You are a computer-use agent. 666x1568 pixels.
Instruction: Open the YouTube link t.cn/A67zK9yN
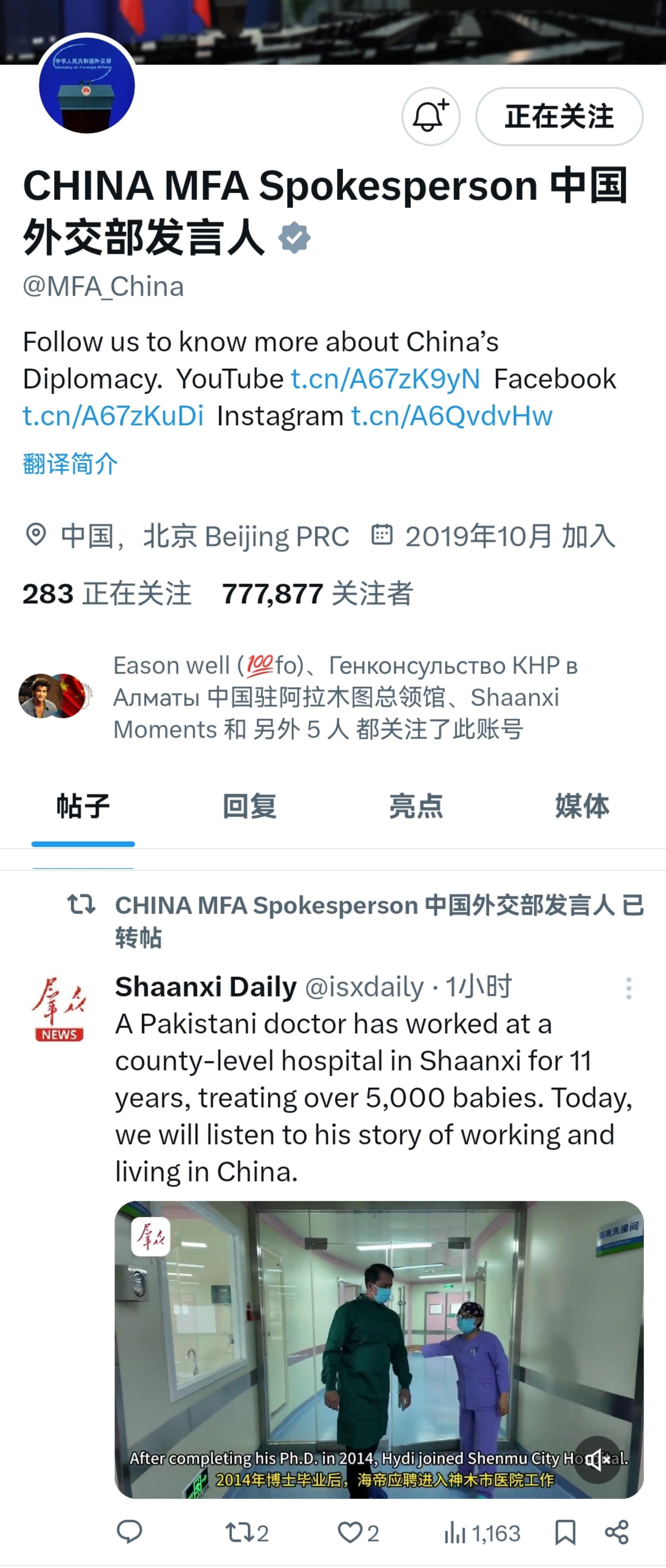click(x=385, y=379)
